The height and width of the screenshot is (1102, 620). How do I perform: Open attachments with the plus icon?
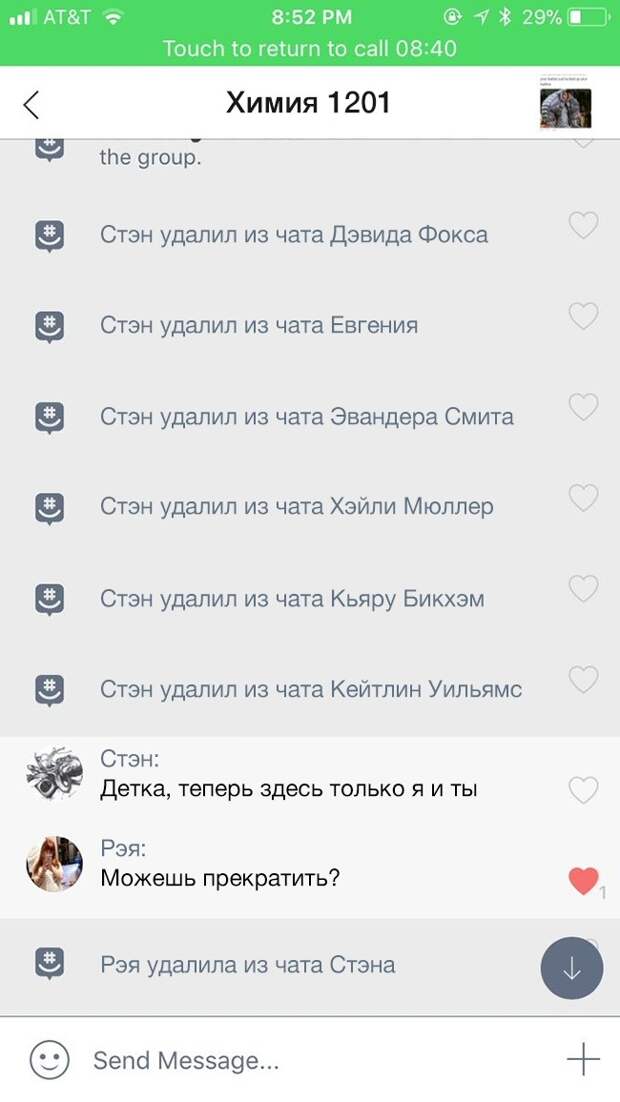[x=583, y=1059]
